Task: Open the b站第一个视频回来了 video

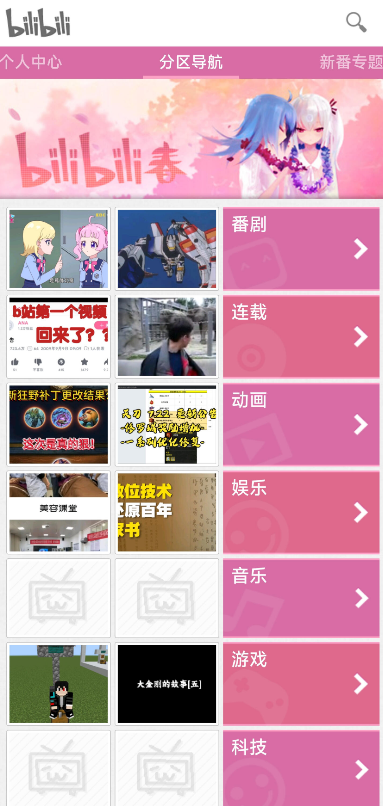Action: [59, 337]
